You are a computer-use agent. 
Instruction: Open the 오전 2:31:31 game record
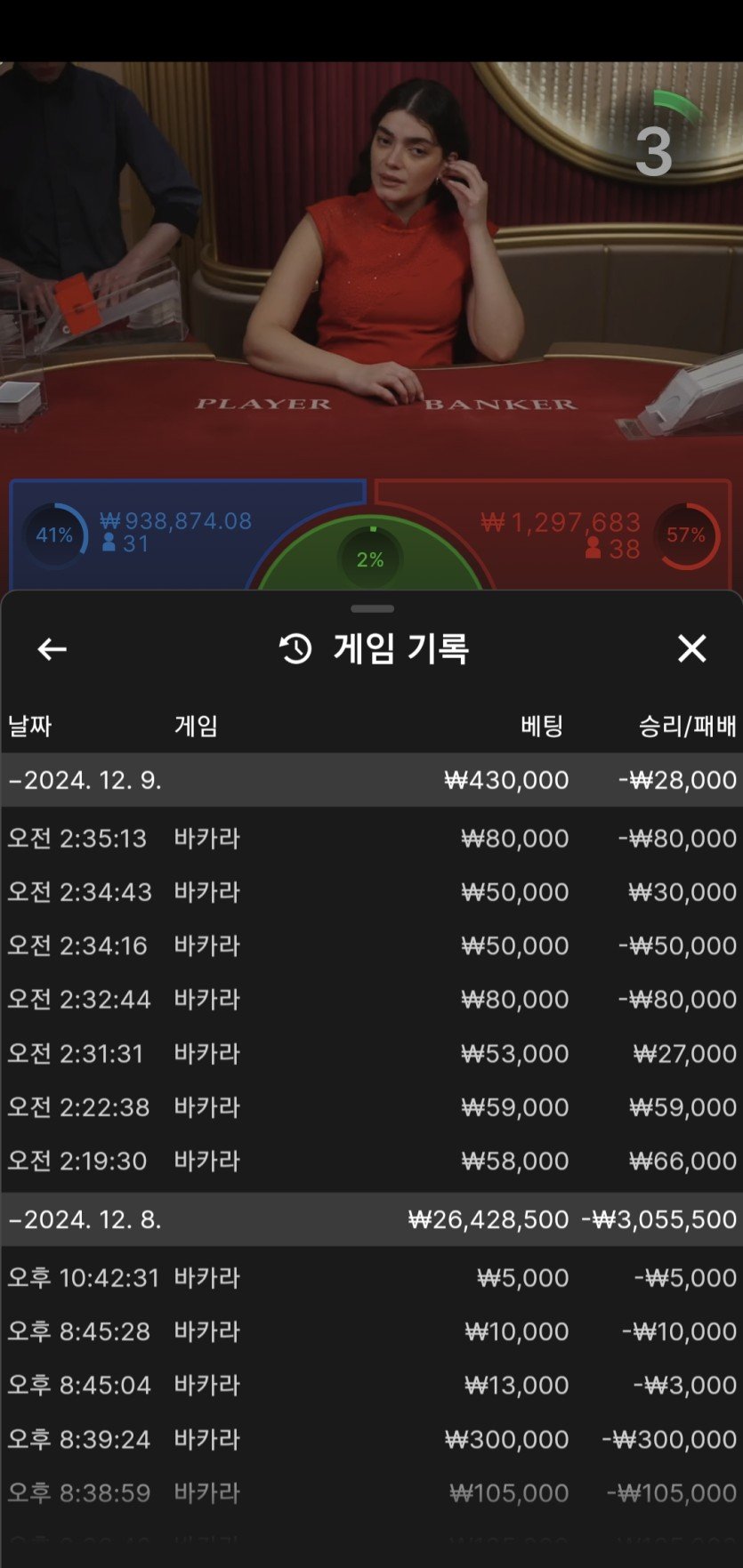(371, 1054)
